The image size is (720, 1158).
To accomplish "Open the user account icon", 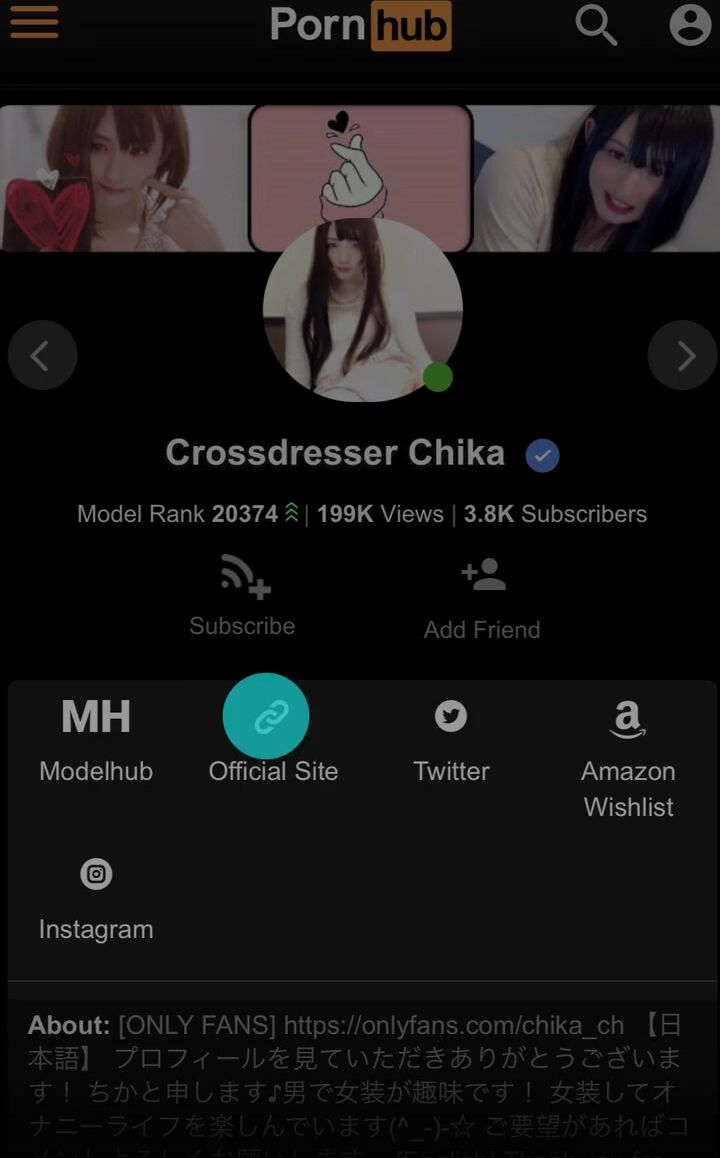I will (x=689, y=25).
